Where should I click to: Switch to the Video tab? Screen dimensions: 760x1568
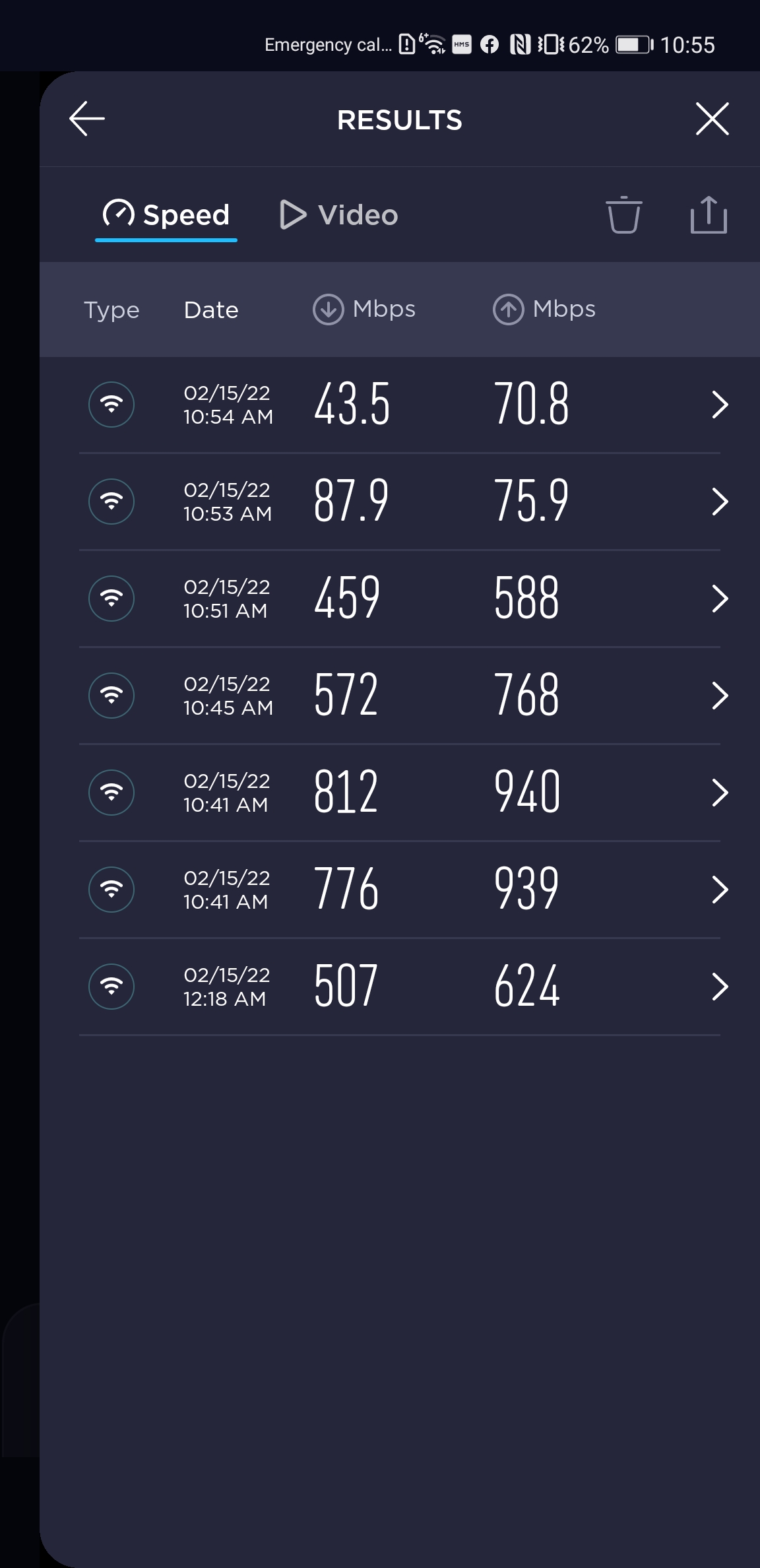point(339,215)
